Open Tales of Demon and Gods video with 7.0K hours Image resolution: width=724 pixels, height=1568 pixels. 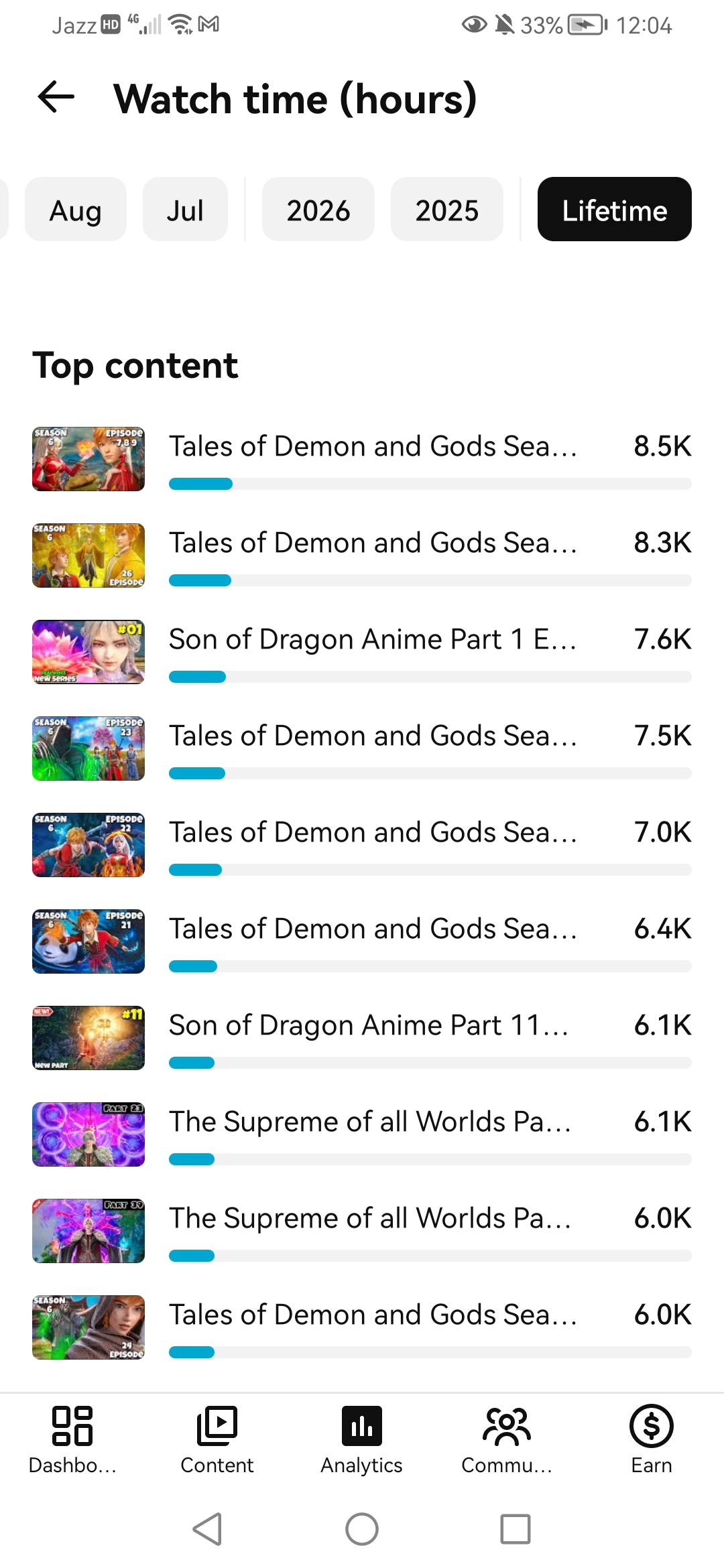tap(362, 845)
